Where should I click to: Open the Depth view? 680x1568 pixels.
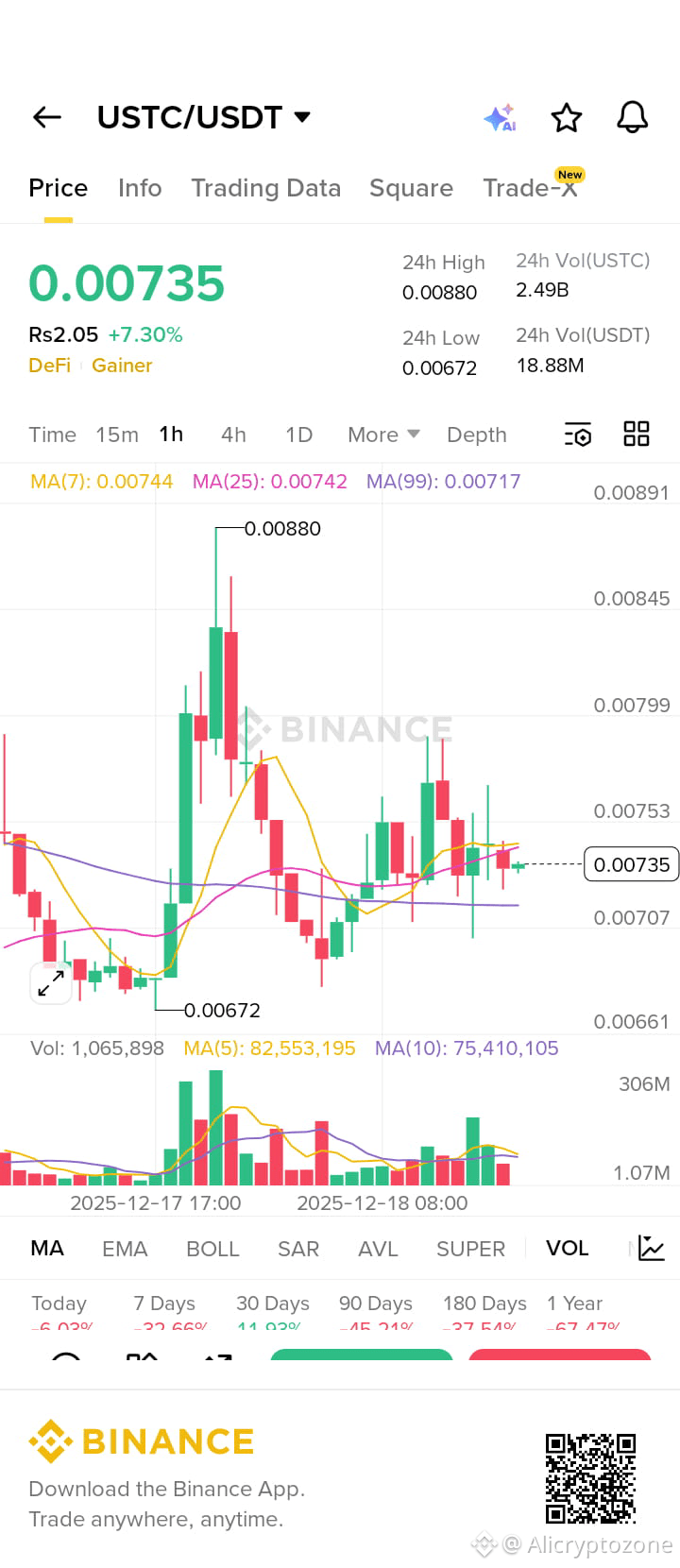pos(476,435)
